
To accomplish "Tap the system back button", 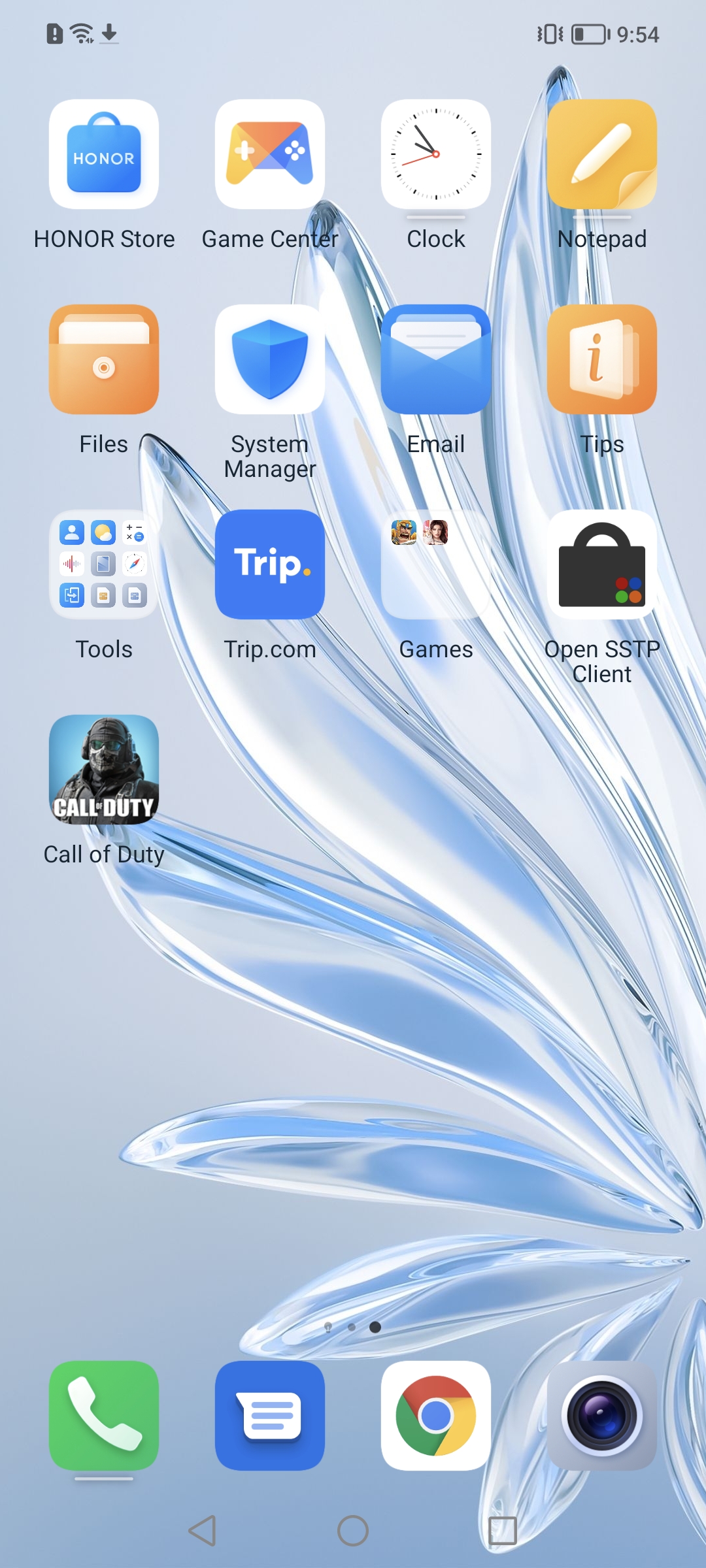I will pos(203,1531).
